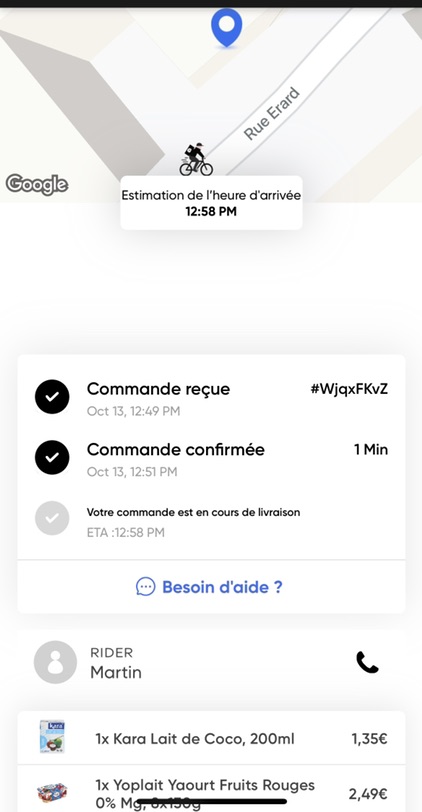This screenshot has width=422, height=812.
Task: Call rider Martin with the phone icon
Action: point(367,662)
